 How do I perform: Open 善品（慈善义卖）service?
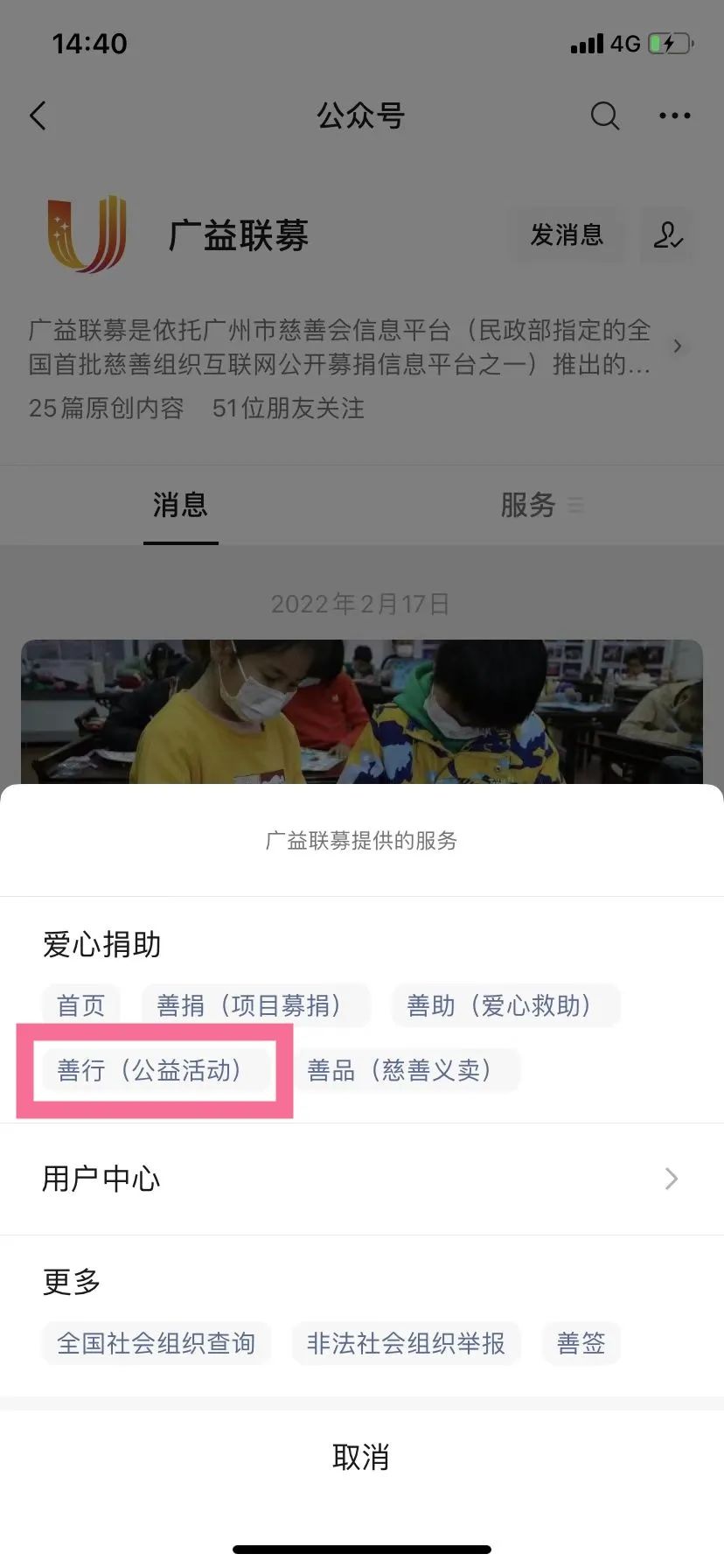(x=406, y=1070)
